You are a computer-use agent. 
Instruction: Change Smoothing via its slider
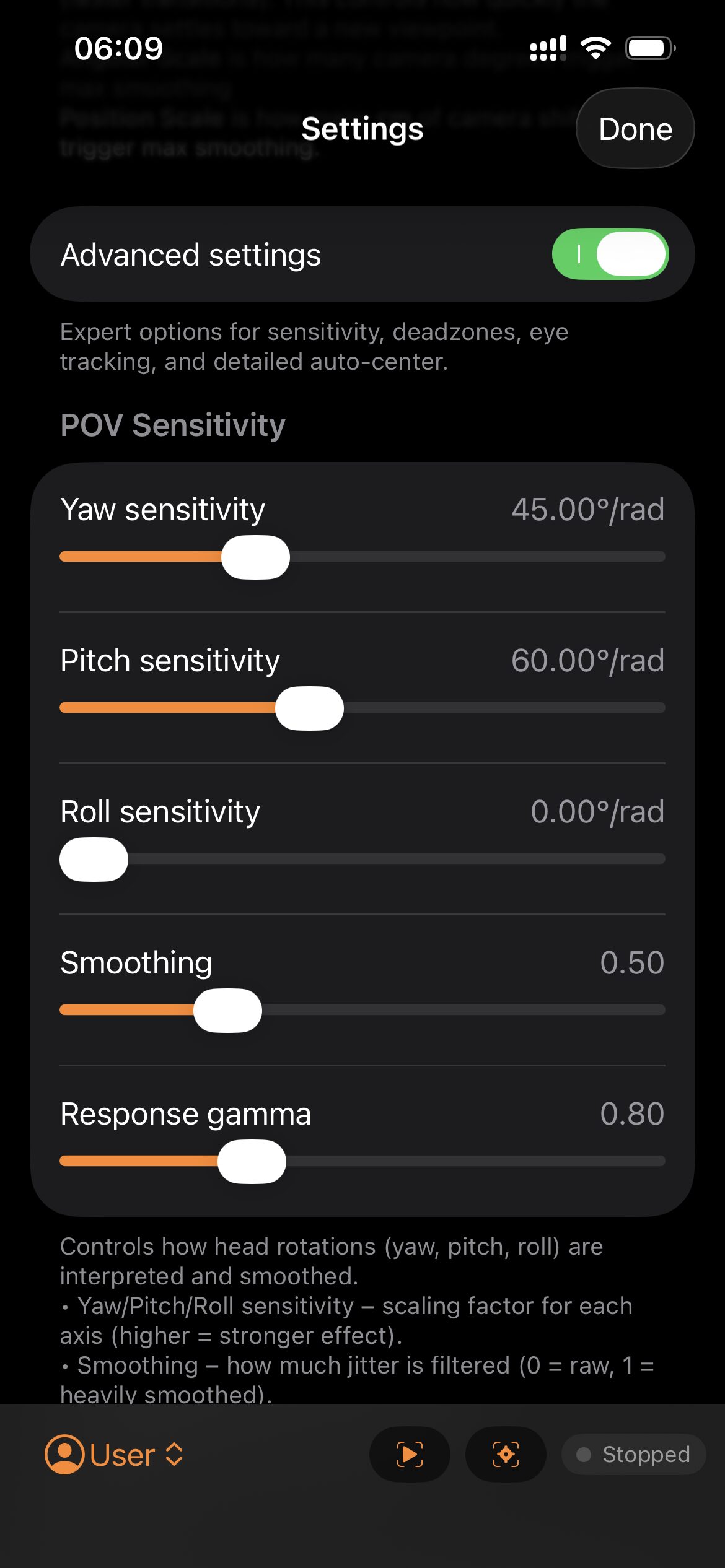(x=362, y=1010)
